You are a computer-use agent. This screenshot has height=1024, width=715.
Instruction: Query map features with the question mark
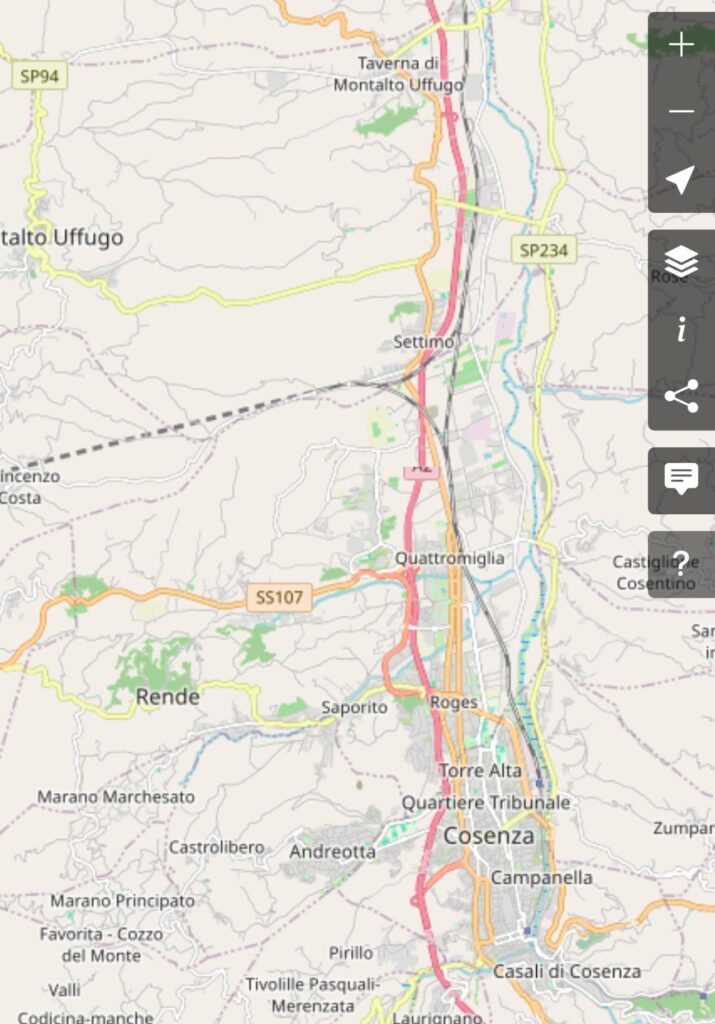[681, 563]
